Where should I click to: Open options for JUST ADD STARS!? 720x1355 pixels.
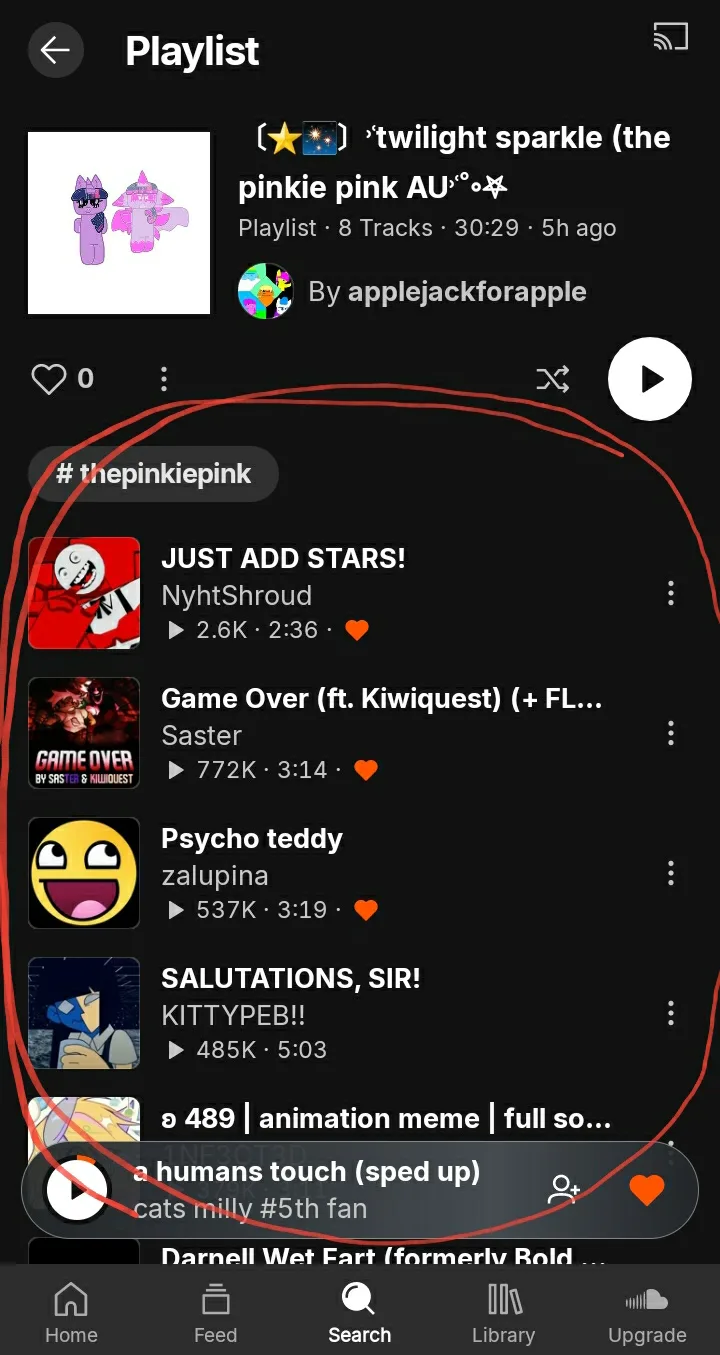671,593
